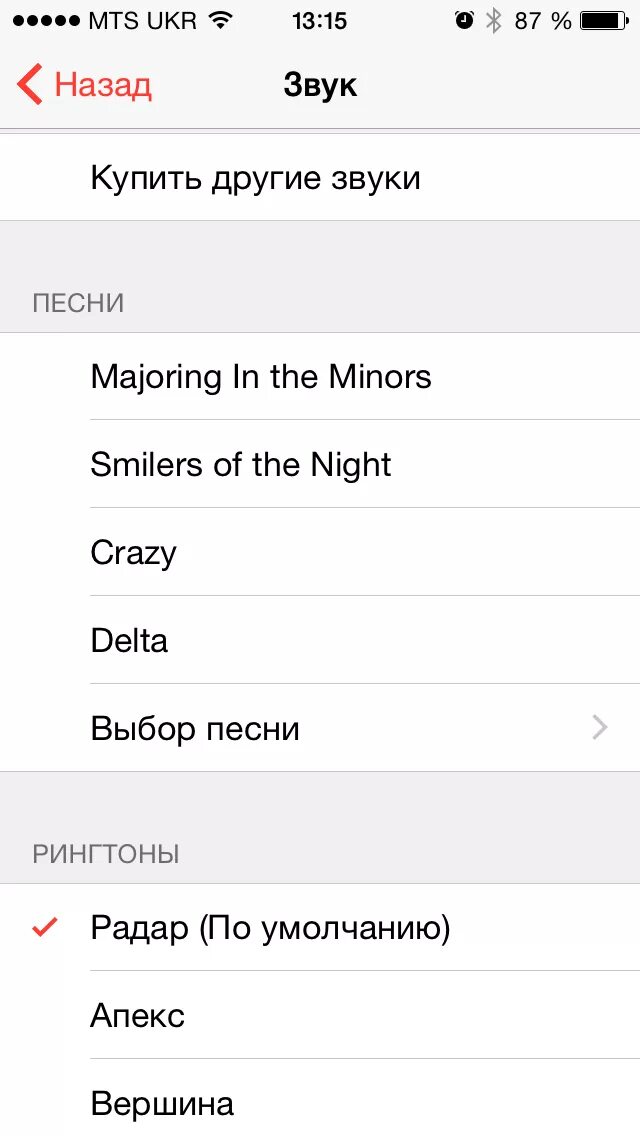Open Купить другие звуки
Viewport: 640px width, 1136px height.
320,178
